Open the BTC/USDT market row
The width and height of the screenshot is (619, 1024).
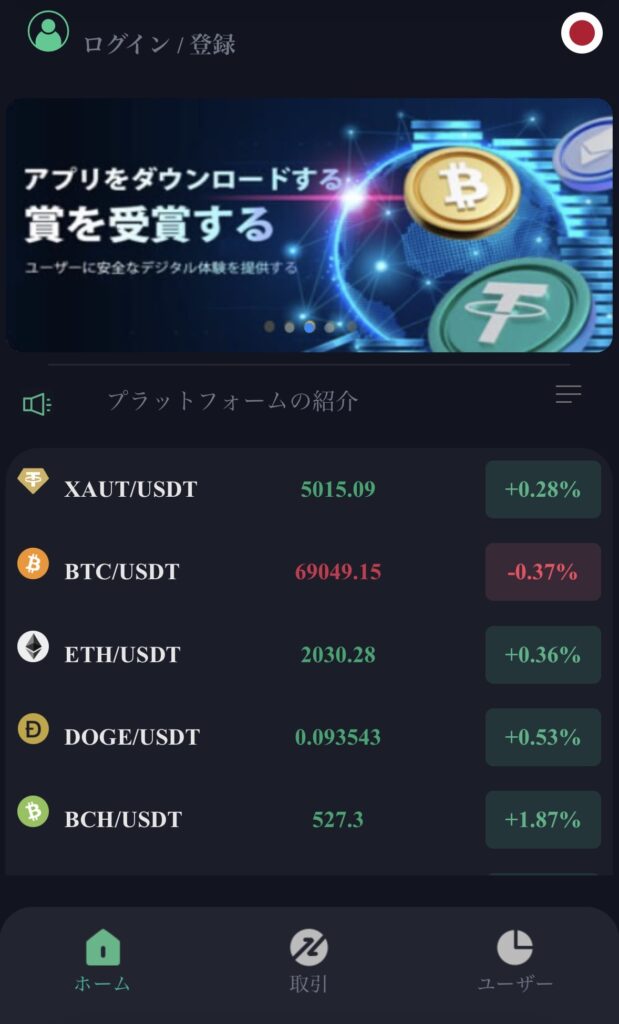pyautogui.click(x=309, y=572)
